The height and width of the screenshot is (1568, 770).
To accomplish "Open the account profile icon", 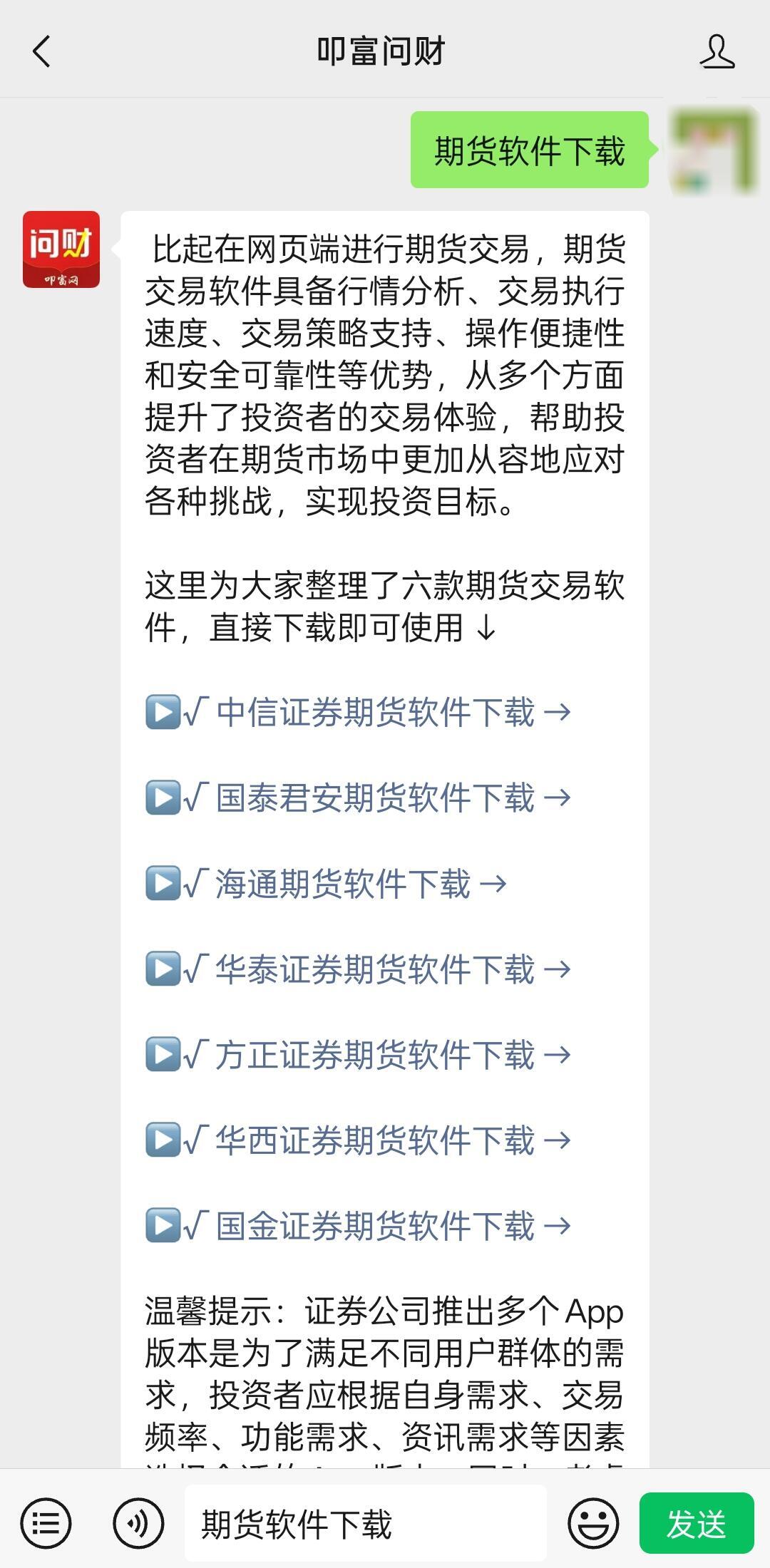I will pos(717,51).
